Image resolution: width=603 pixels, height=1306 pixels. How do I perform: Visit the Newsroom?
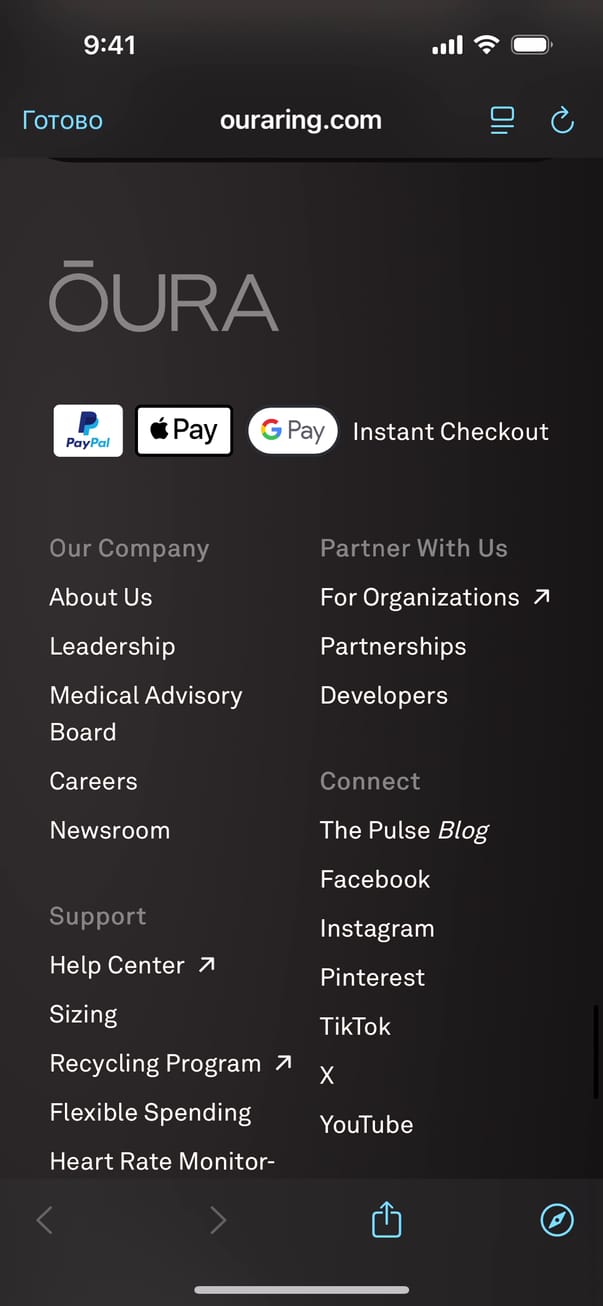[110, 830]
